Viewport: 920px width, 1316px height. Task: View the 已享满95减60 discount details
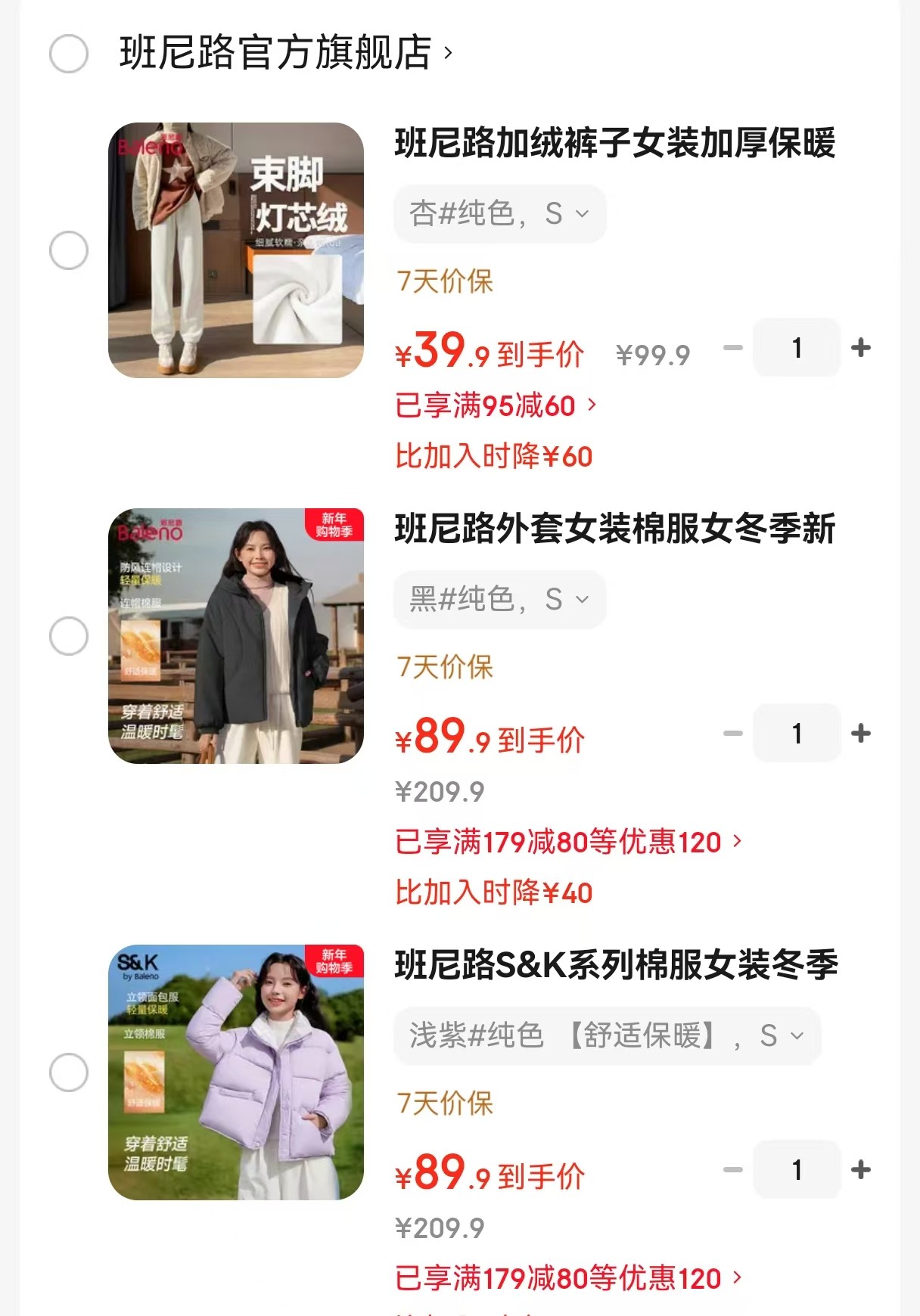496,406
